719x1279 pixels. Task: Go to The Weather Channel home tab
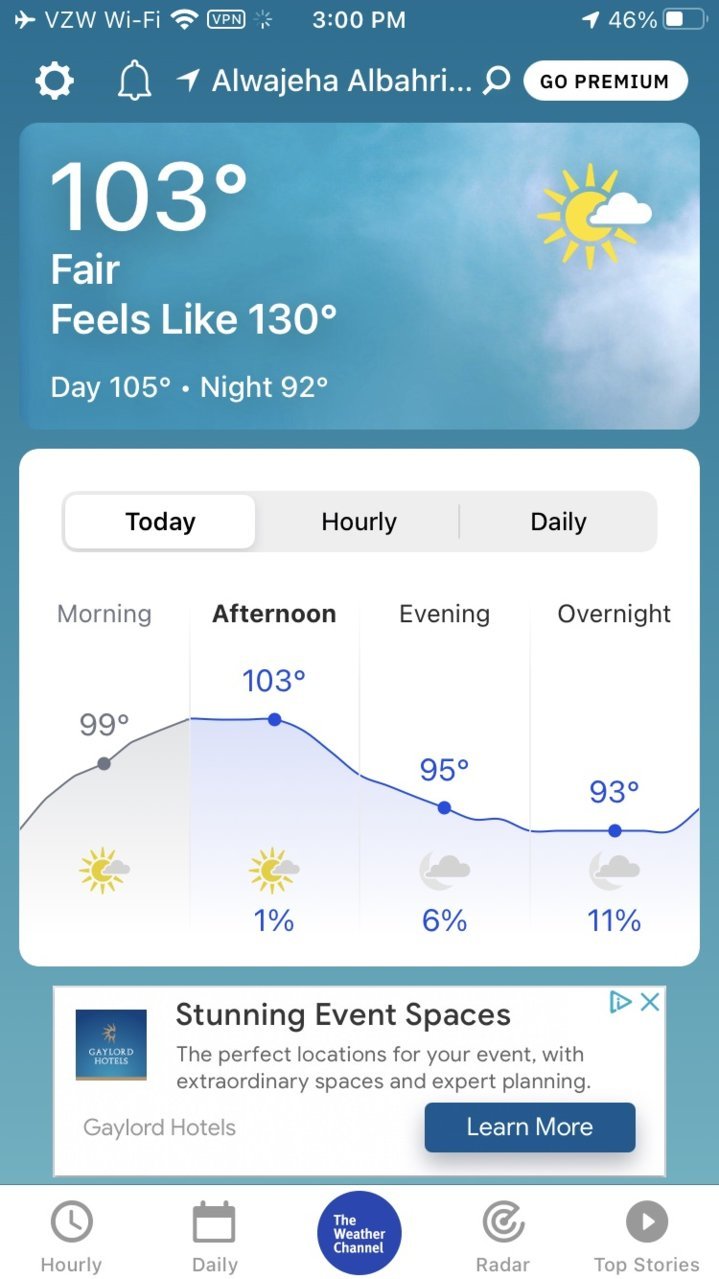[x=359, y=1233]
